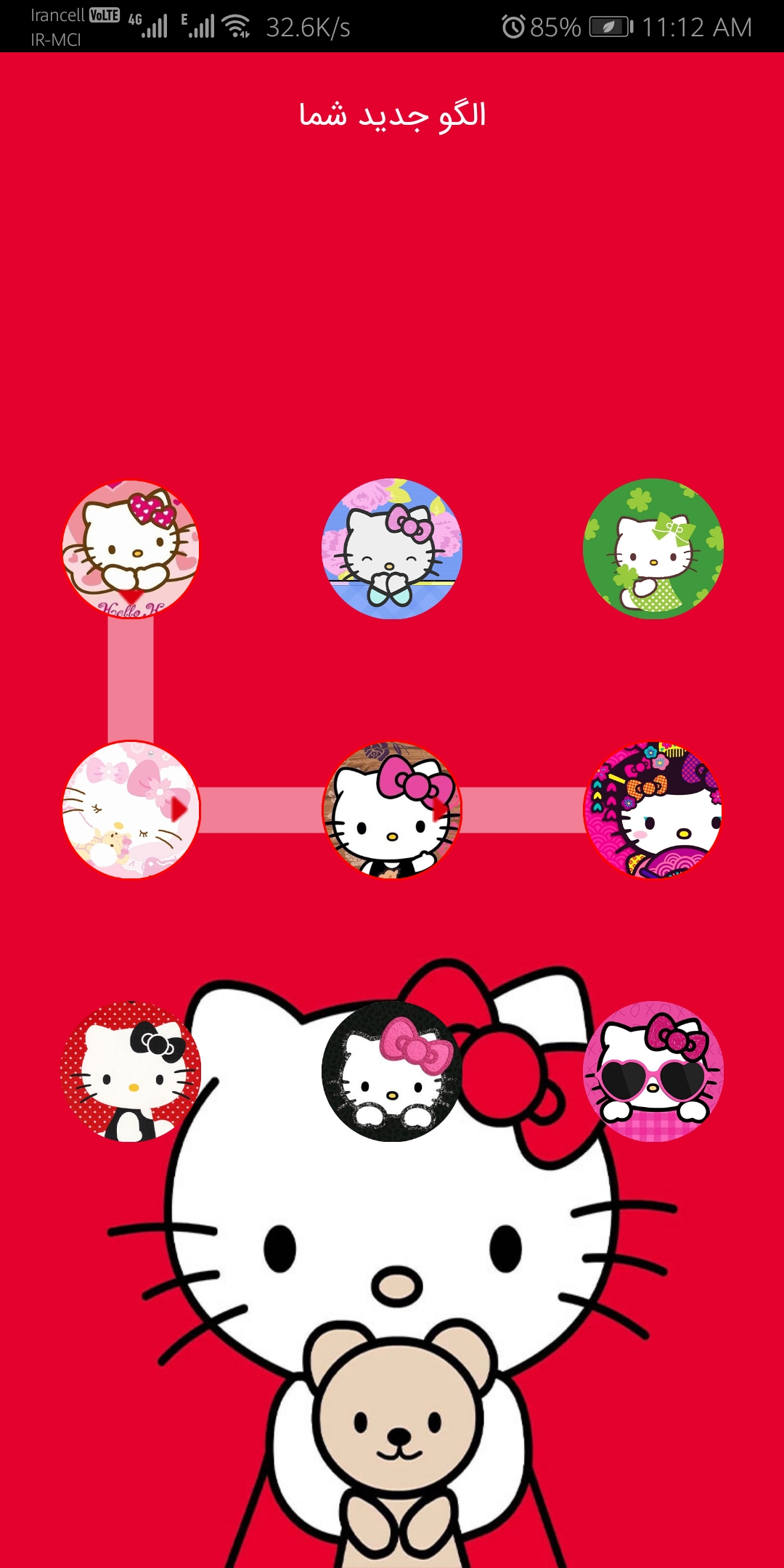Tap the heart sunglasses Kitty dot
The width and height of the screenshot is (784, 1568).
(653, 1071)
